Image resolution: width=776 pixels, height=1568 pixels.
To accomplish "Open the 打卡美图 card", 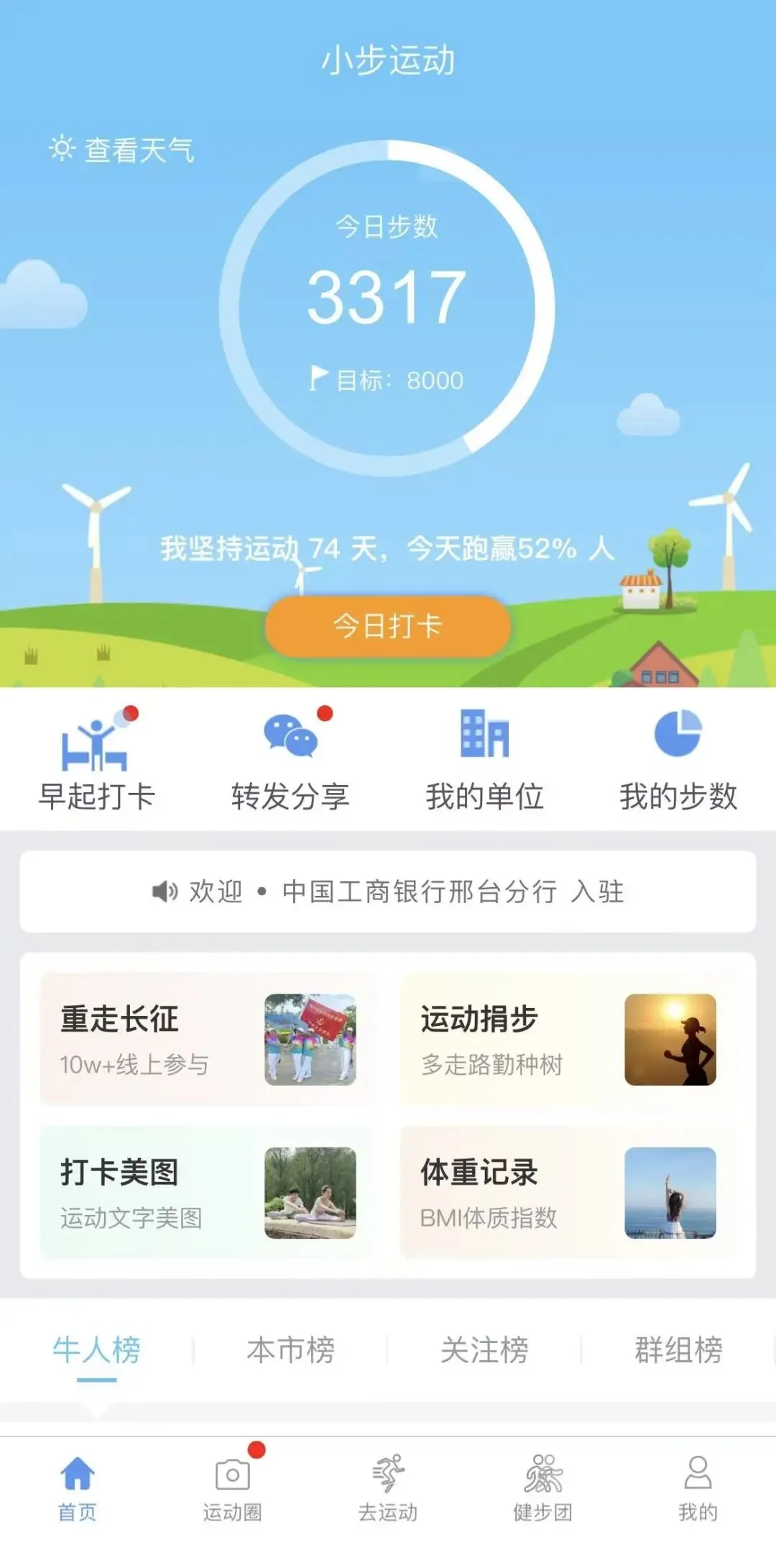I will (x=208, y=1192).
